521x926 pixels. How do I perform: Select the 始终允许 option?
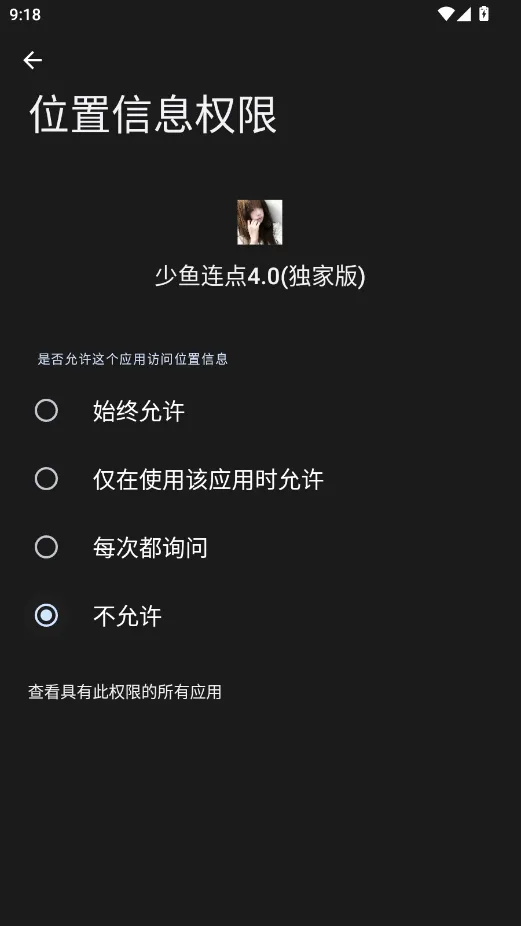tap(260, 411)
